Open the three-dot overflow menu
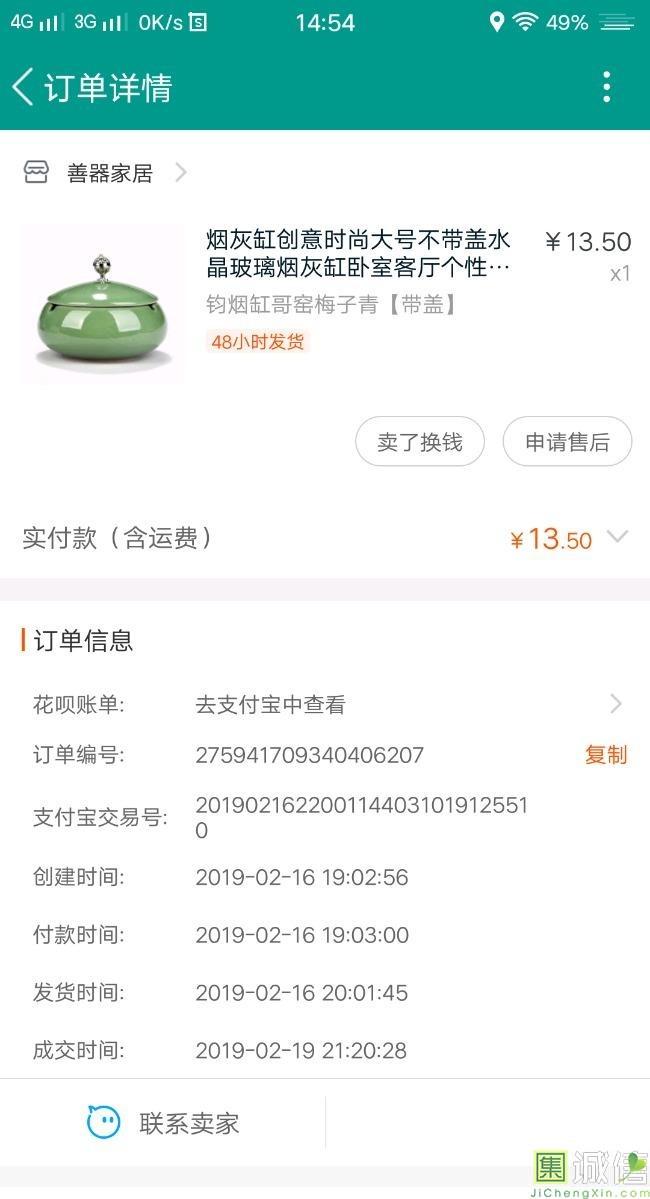Screen dimensions: 650x1199 606,88
